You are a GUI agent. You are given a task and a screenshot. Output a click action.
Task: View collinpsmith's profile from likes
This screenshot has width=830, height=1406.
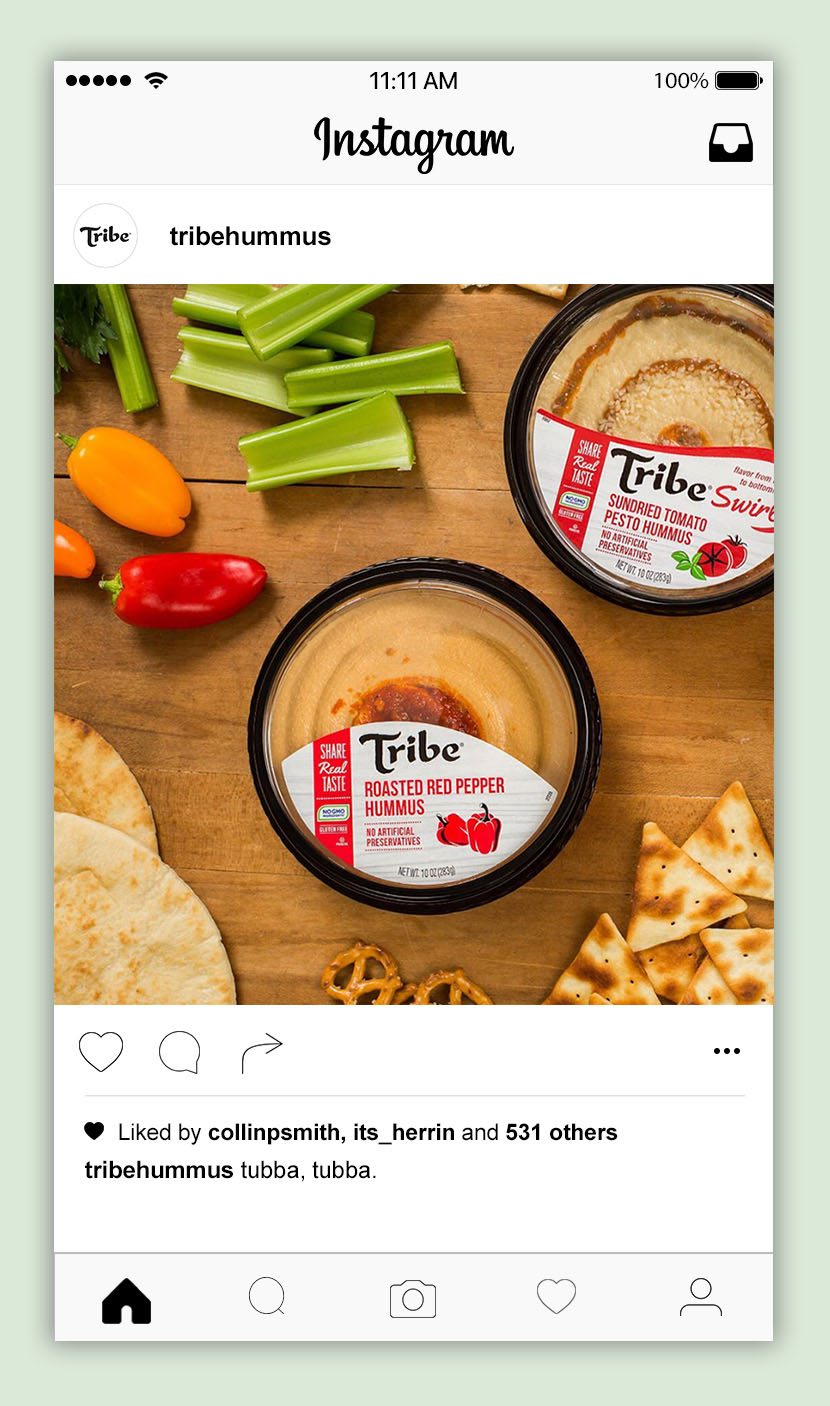click(x=275, y=1133)
